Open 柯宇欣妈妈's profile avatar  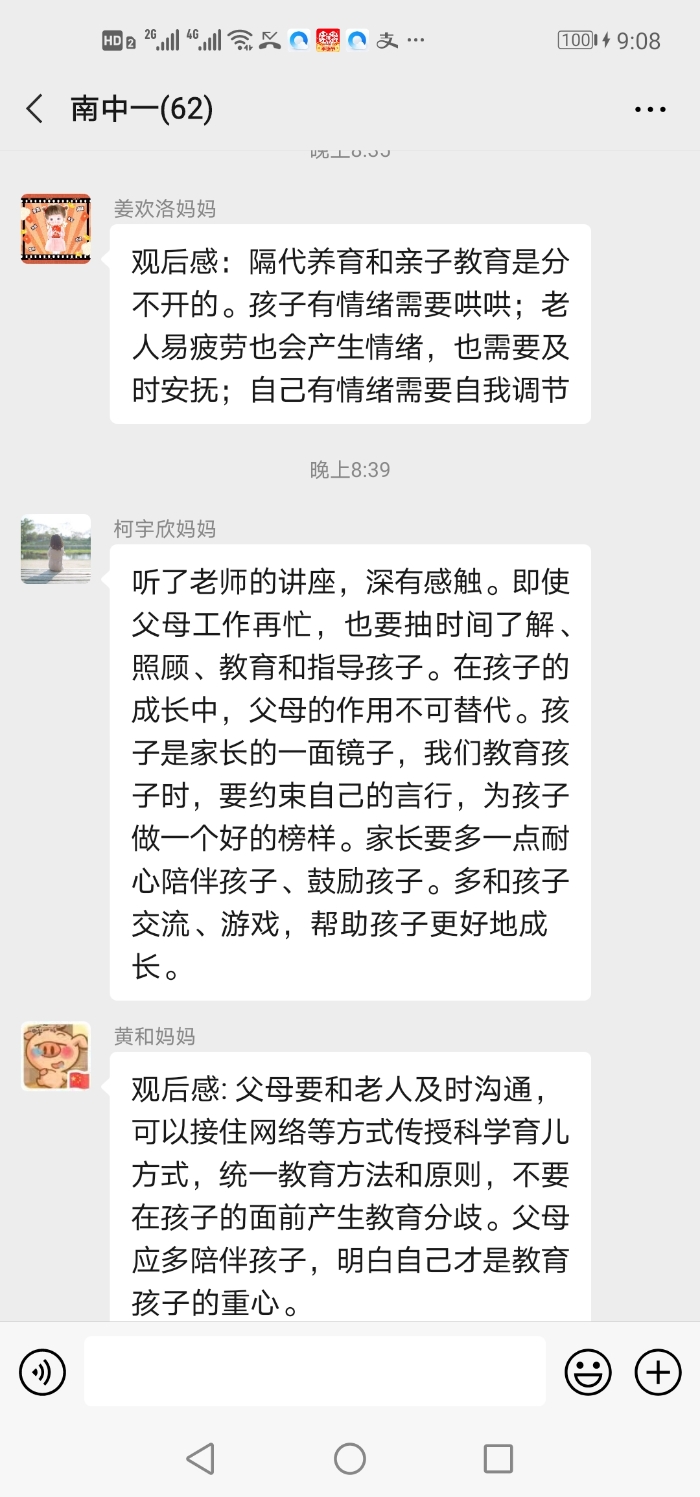(x=56, y=549)
